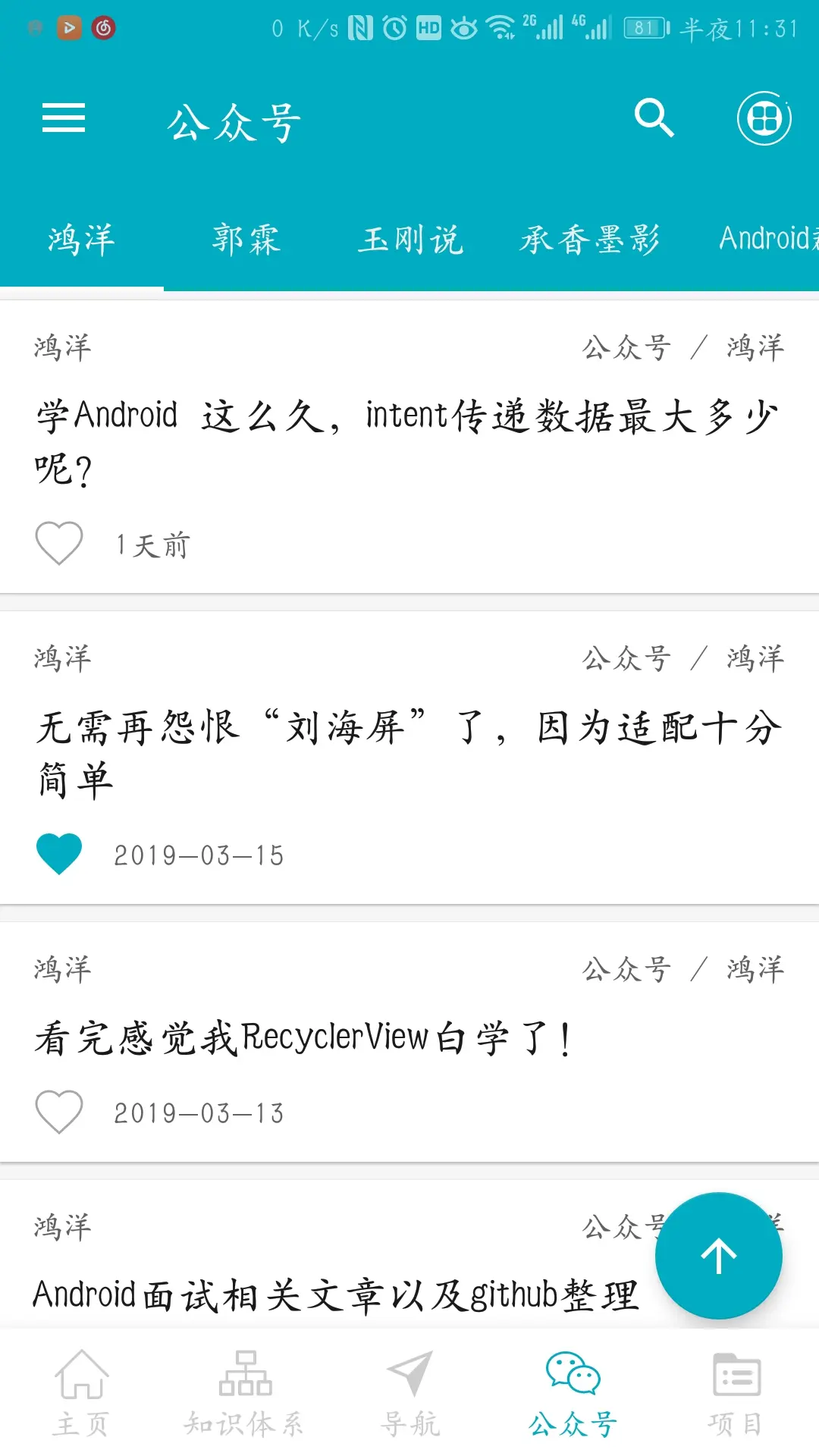Open the hamburger drawer menu
Screen dimensions: 819x1456
[64, 118]
